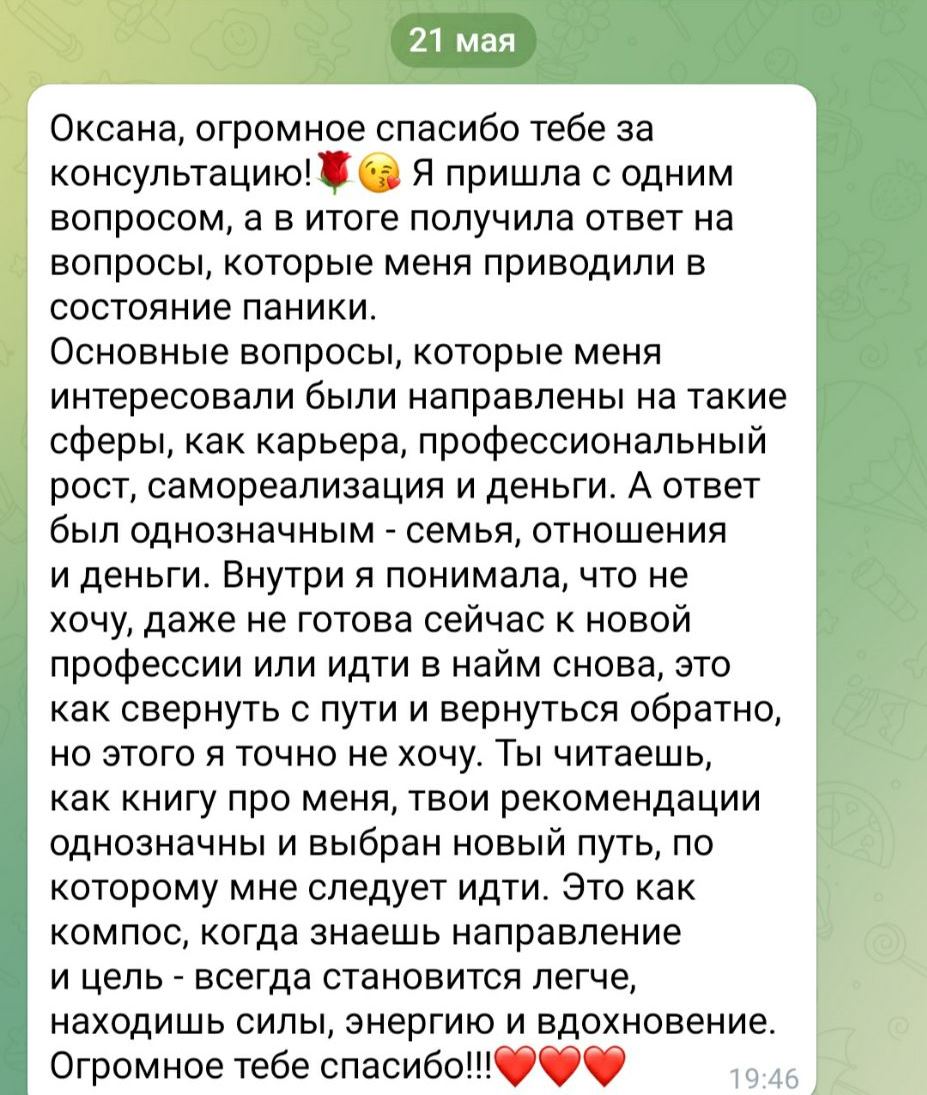The image size is (927, 1095).
Task: Tap the 21 мая date chip
Action: [x=463, y=41]
